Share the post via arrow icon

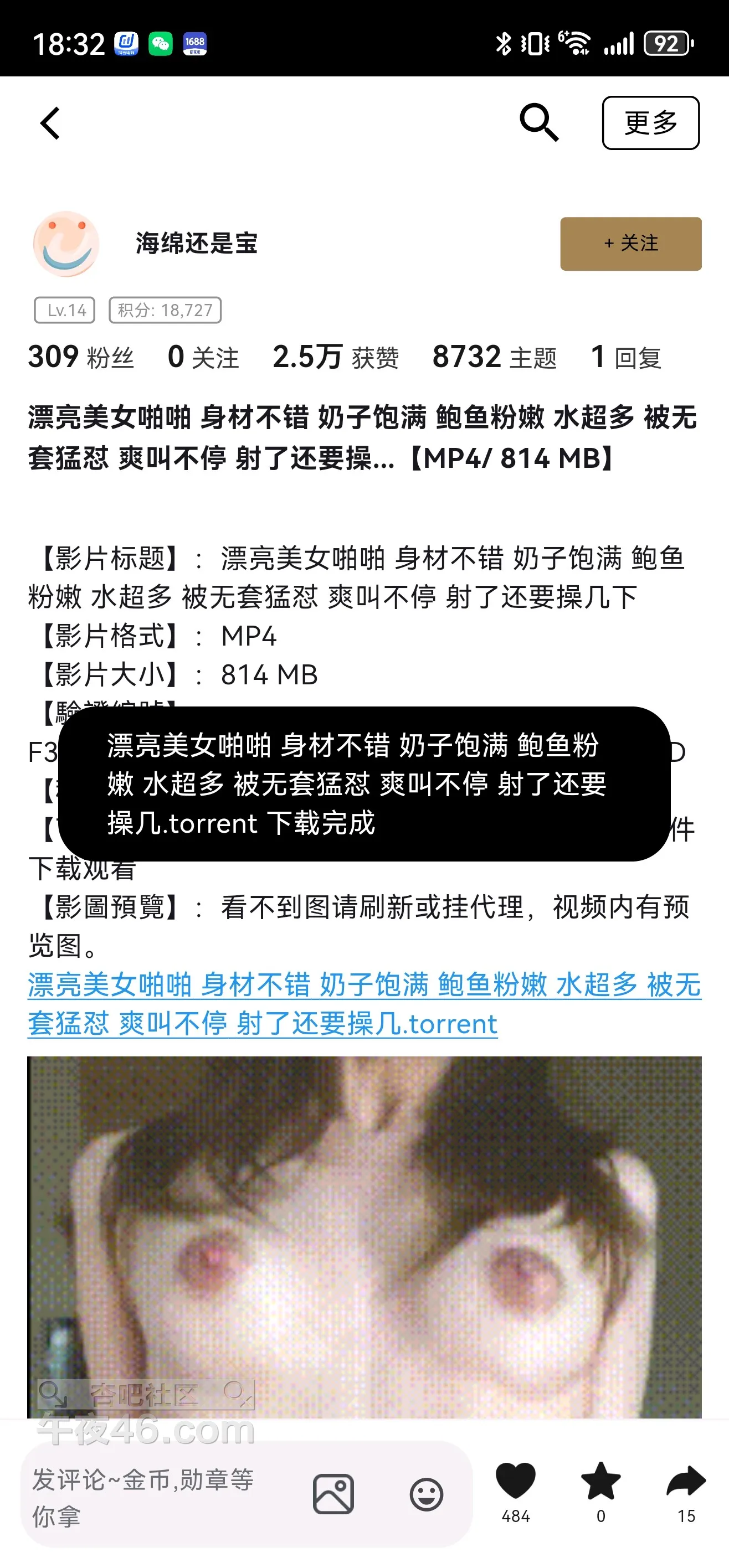click(x=686, y=1482)
